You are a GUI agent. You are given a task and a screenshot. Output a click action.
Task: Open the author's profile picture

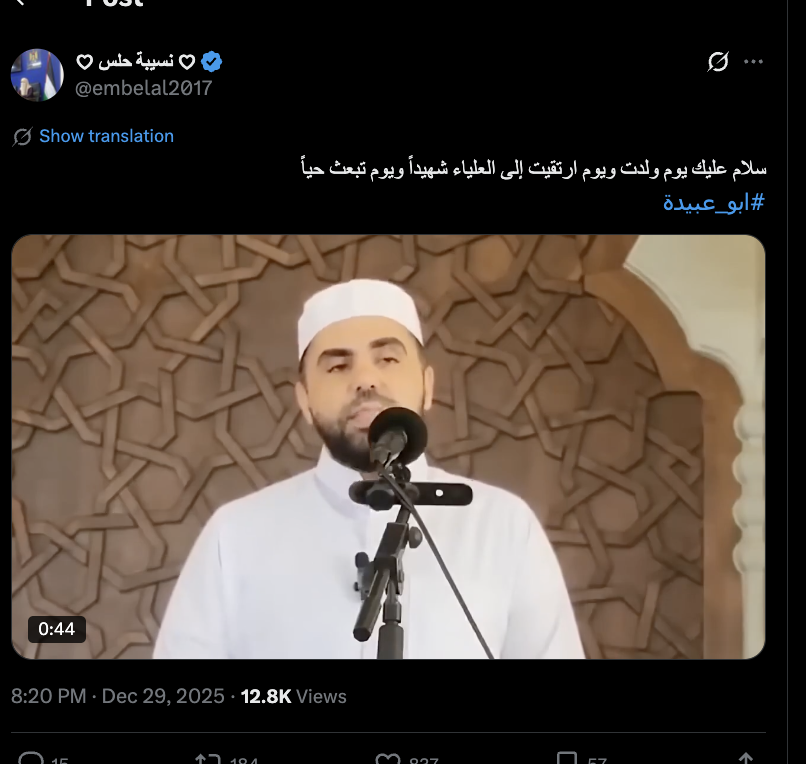[37, 75]
